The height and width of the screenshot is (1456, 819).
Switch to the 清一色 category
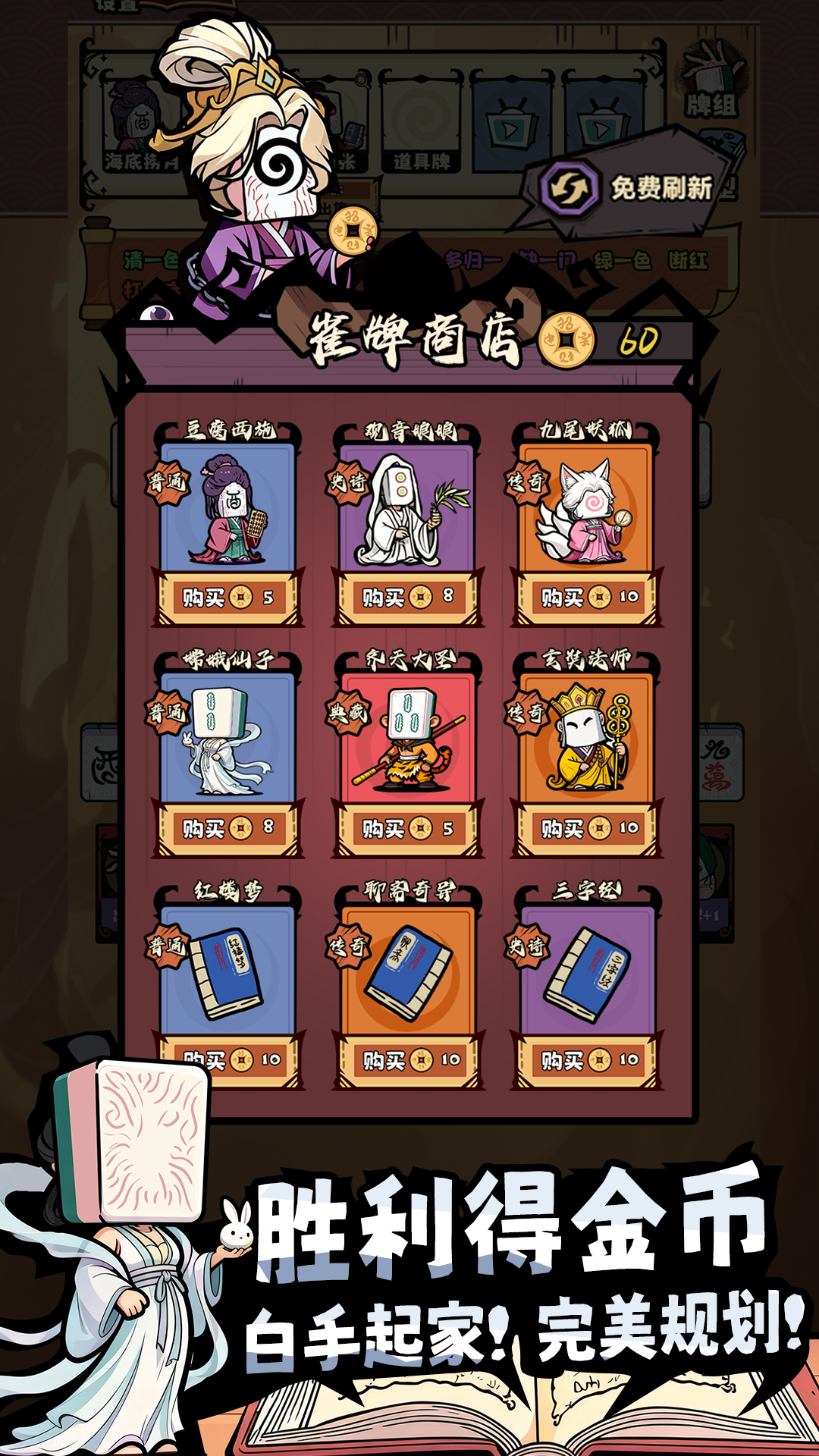148,258
